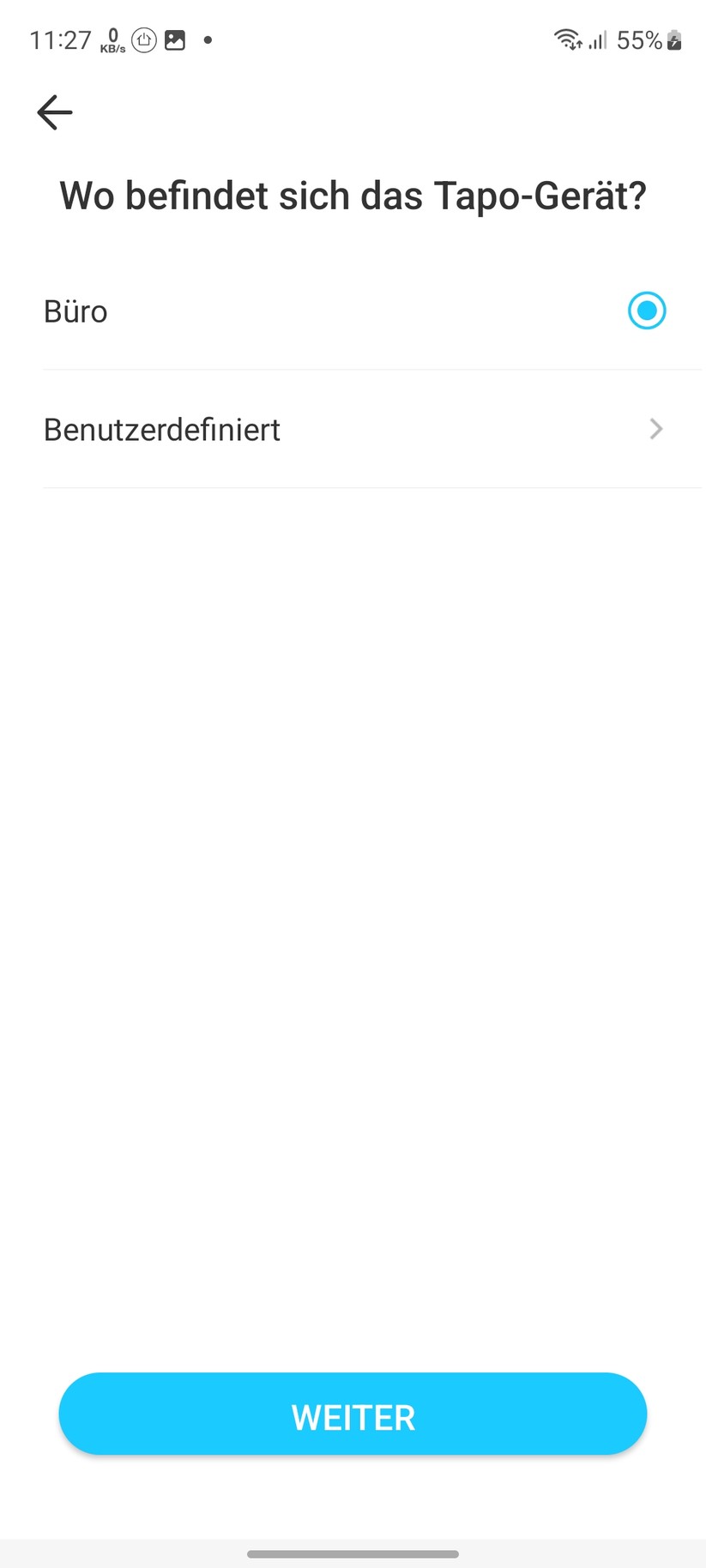Tap the screenshot image icon in the status bar

pos(174,39)
